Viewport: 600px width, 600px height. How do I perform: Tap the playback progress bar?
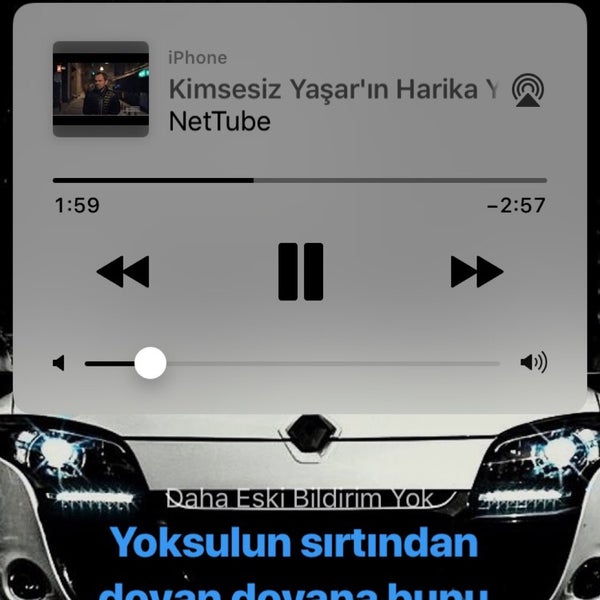(300, 181)
